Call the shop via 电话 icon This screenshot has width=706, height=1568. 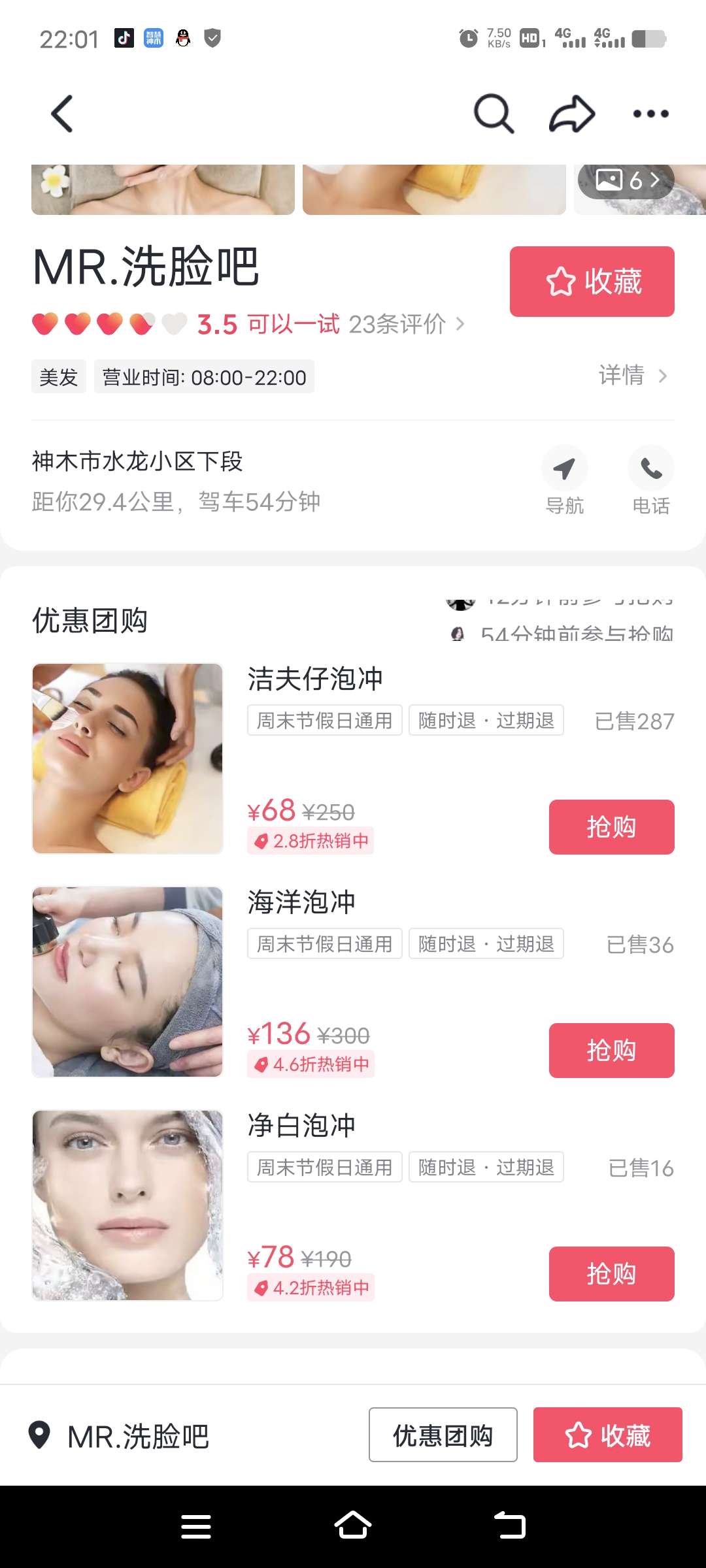tap(650, 479)
